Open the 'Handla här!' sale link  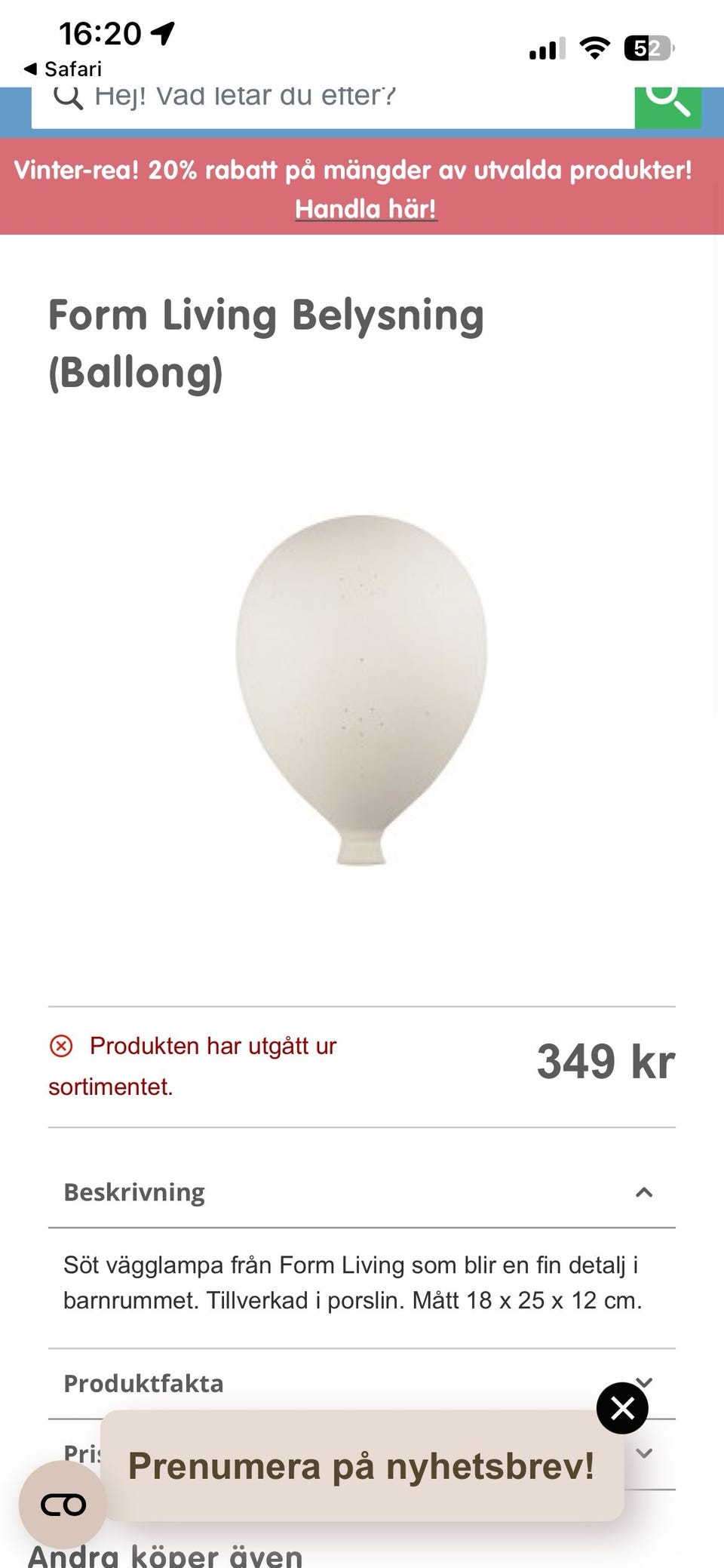tap(365, 208)
